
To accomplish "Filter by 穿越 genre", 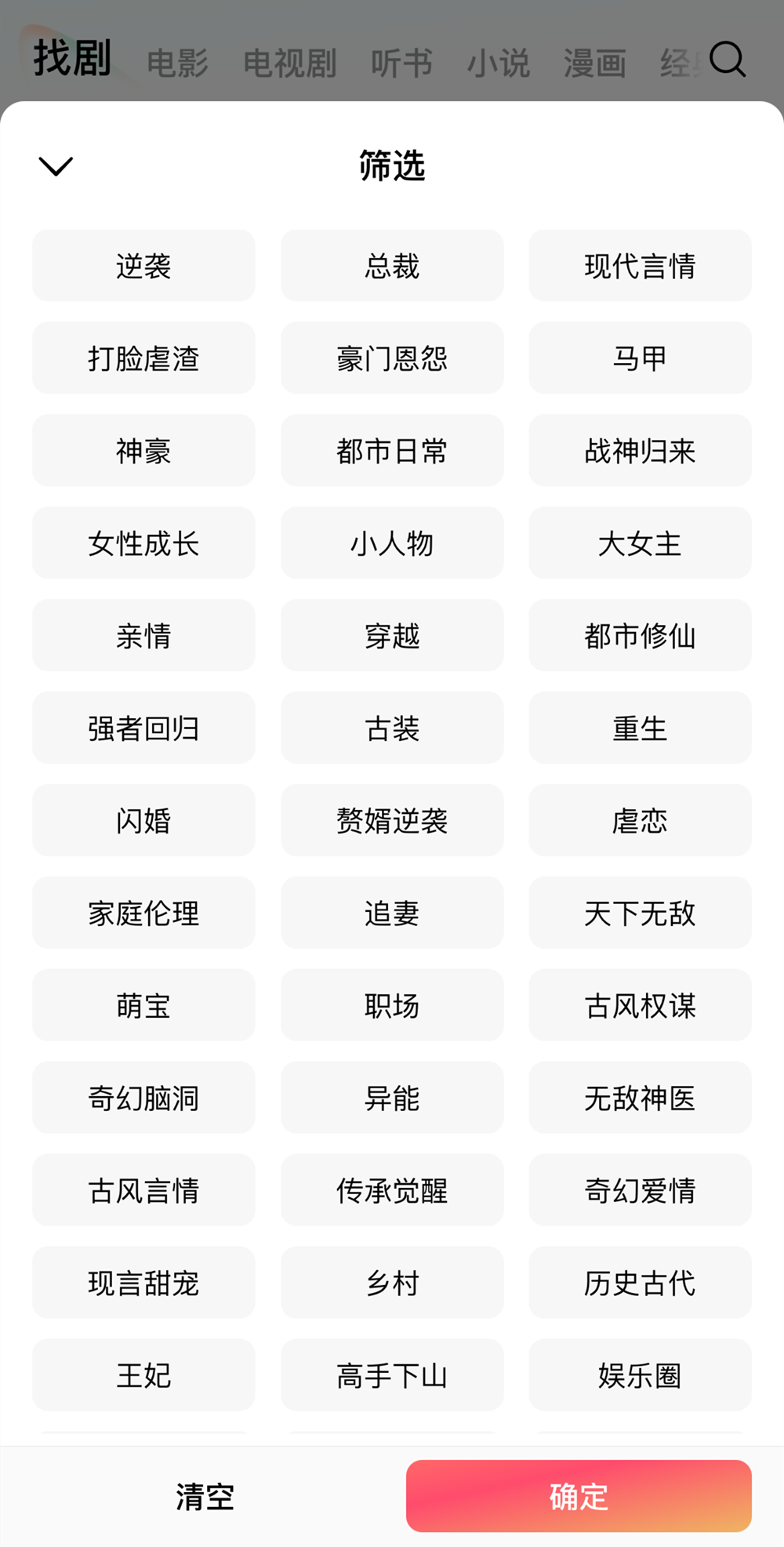I will pos(392,636).
